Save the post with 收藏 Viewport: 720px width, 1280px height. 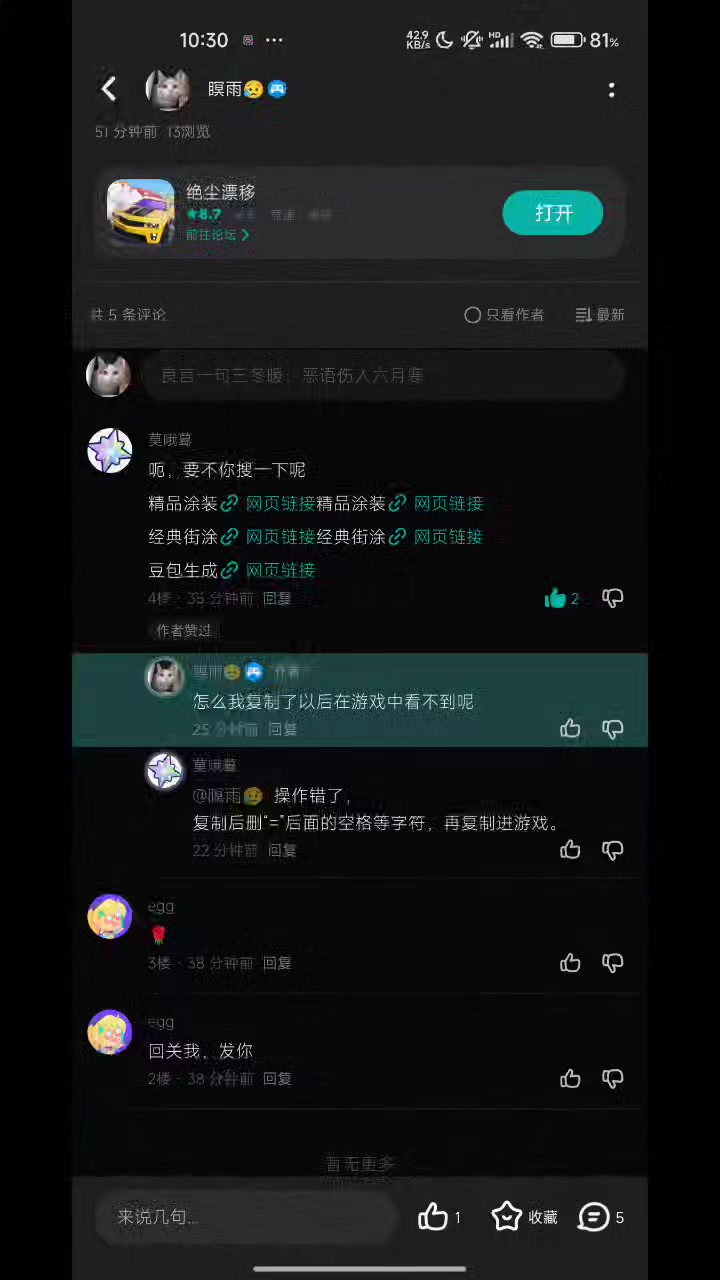[x=524, y=1217]
